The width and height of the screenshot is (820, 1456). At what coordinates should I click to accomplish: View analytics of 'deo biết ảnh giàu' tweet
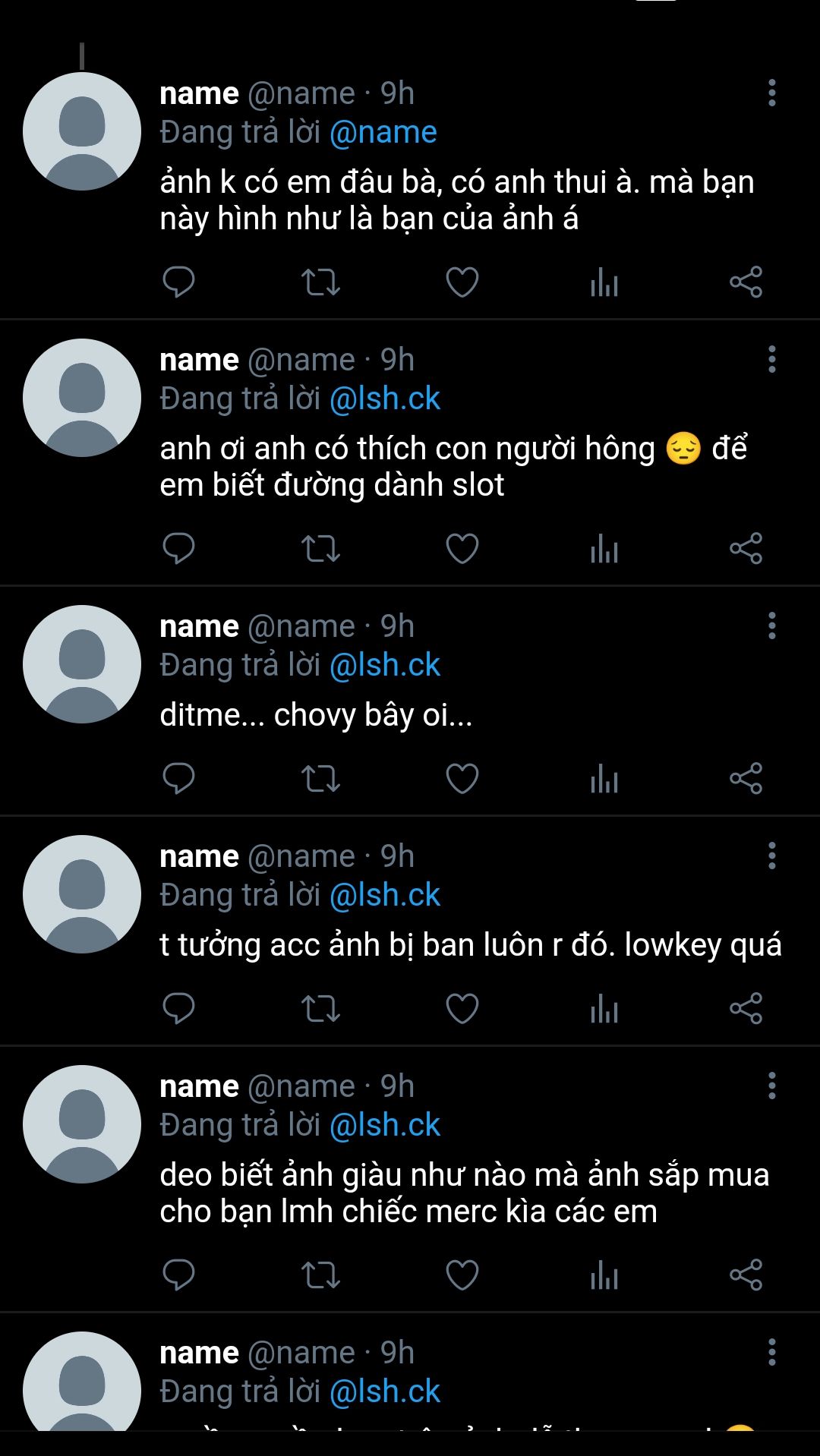[604, 1275]
